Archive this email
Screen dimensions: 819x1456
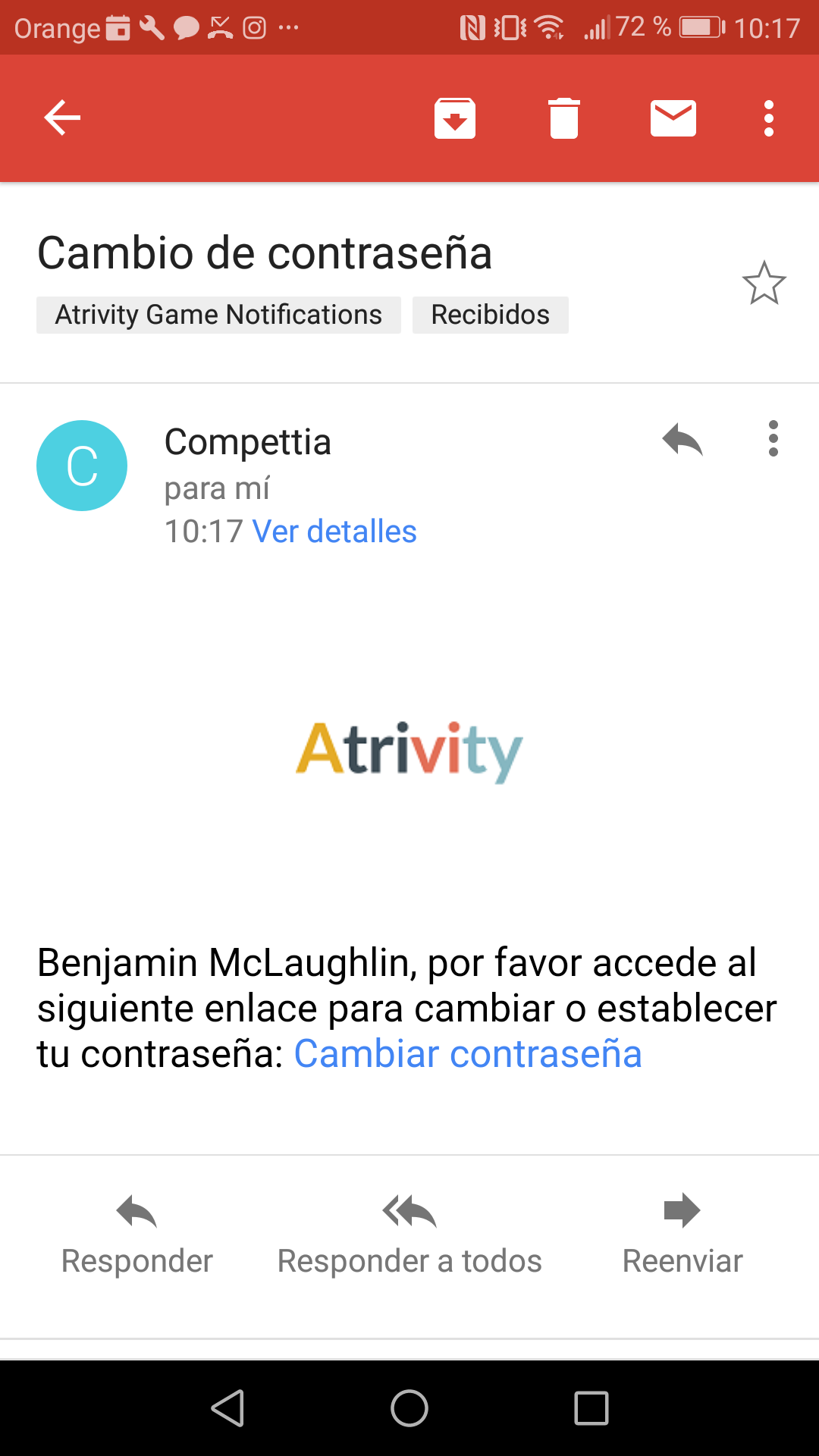(x=455, y=118)
